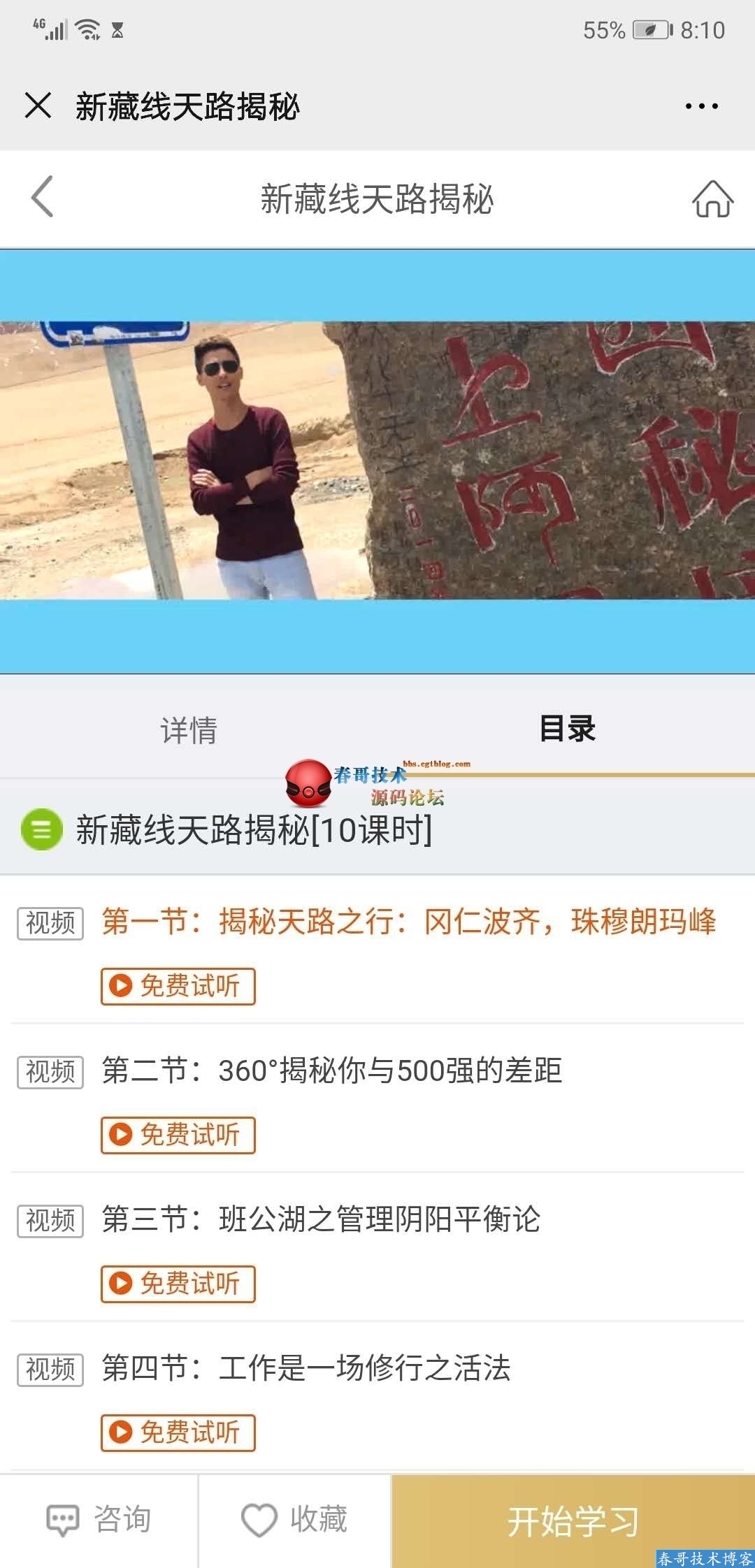This screenshot has width=755, height=1568.
Task: Open lesson 第二节 360°揭秘你与500强的差距
Action: pos(331,1070)
